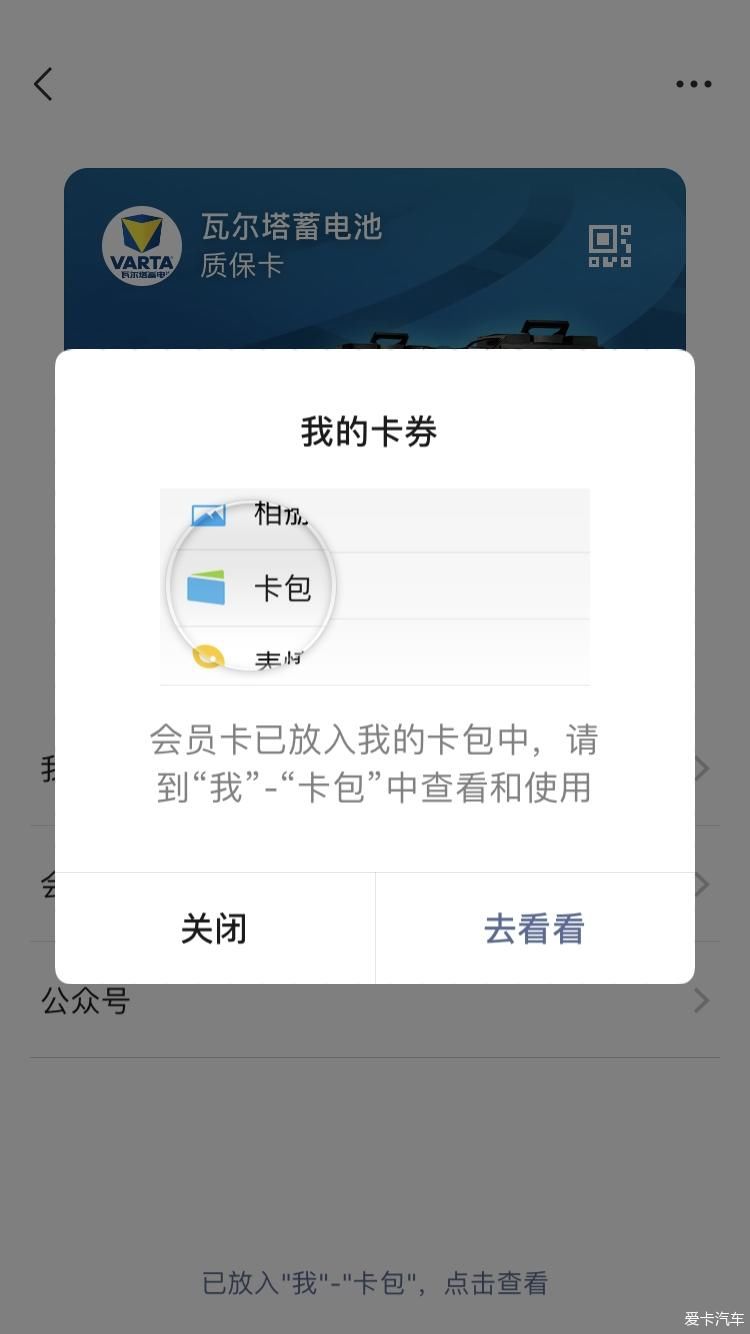Go back with the top-left arrow
The height and width of the screenshot is (1334, 750).
point(43,84)
